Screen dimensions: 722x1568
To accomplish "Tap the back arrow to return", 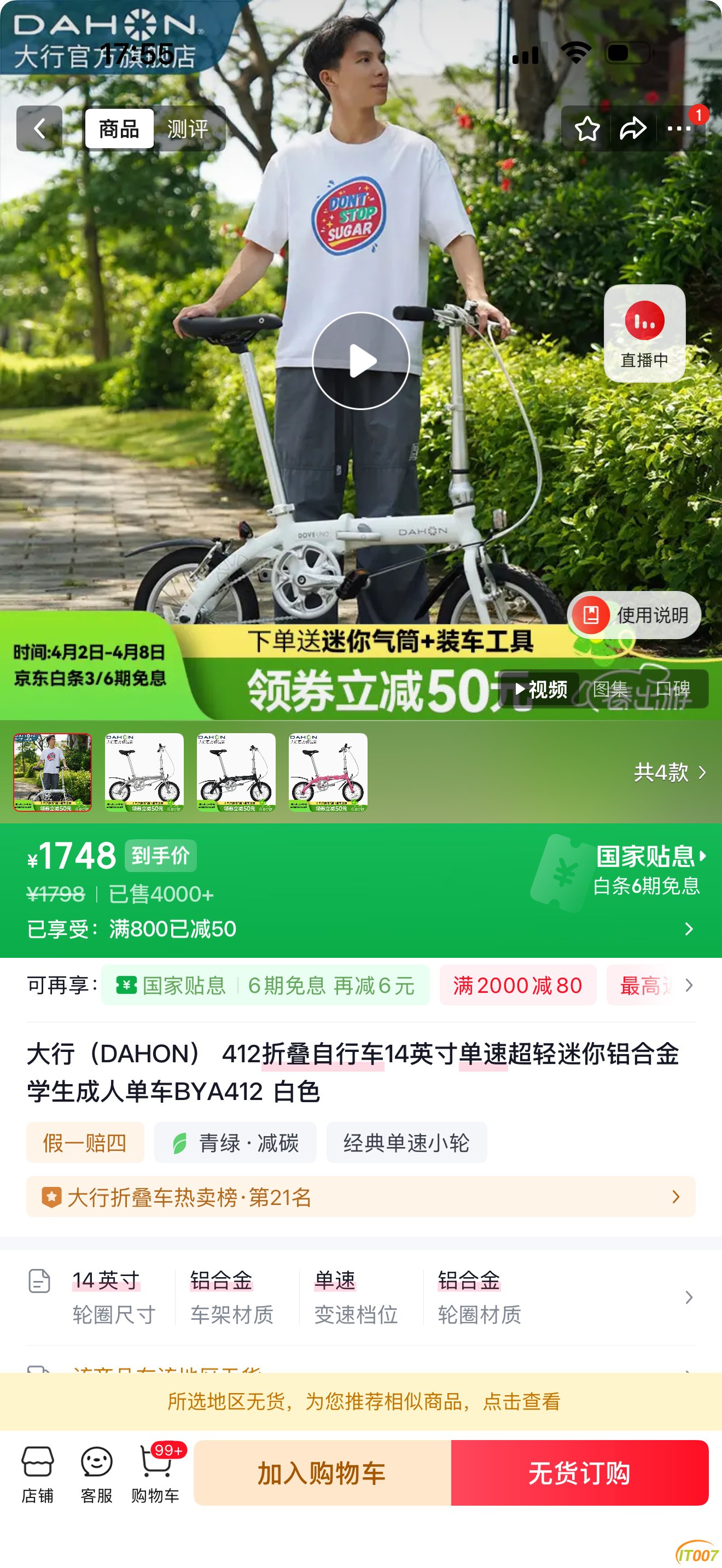I will (39, 128).
